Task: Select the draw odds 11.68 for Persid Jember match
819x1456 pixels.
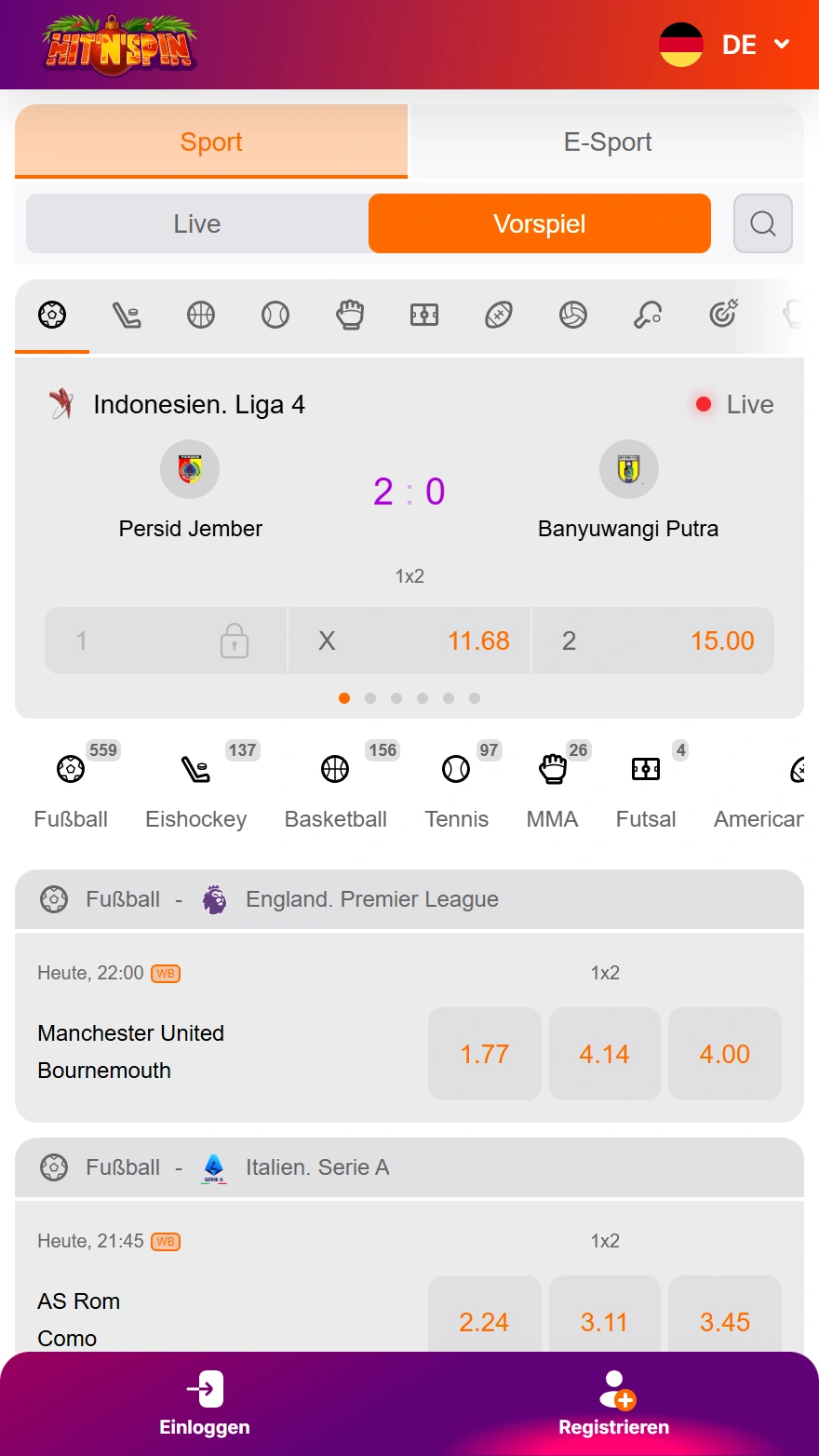Action: (x=409, y=640)
